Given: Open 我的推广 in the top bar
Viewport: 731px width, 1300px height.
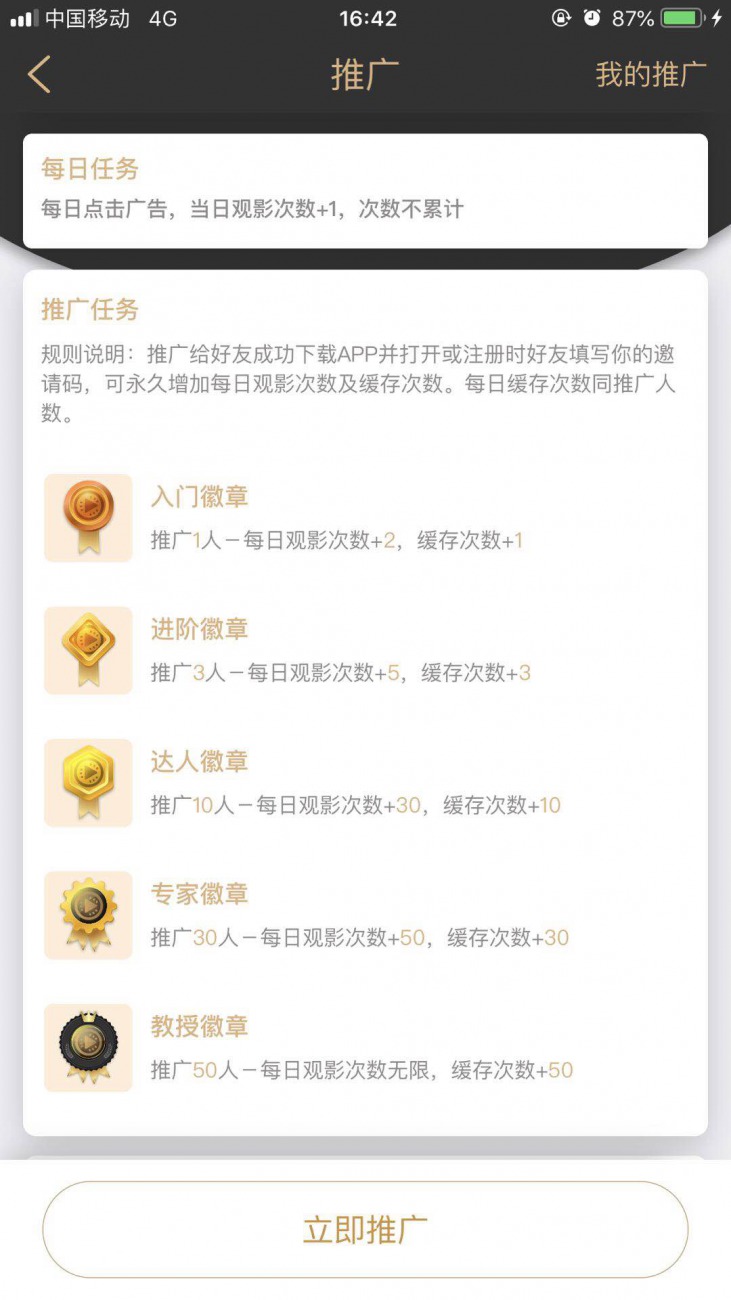Looking at the screenshot, I should pyautogui.click(x=651, y=75).
